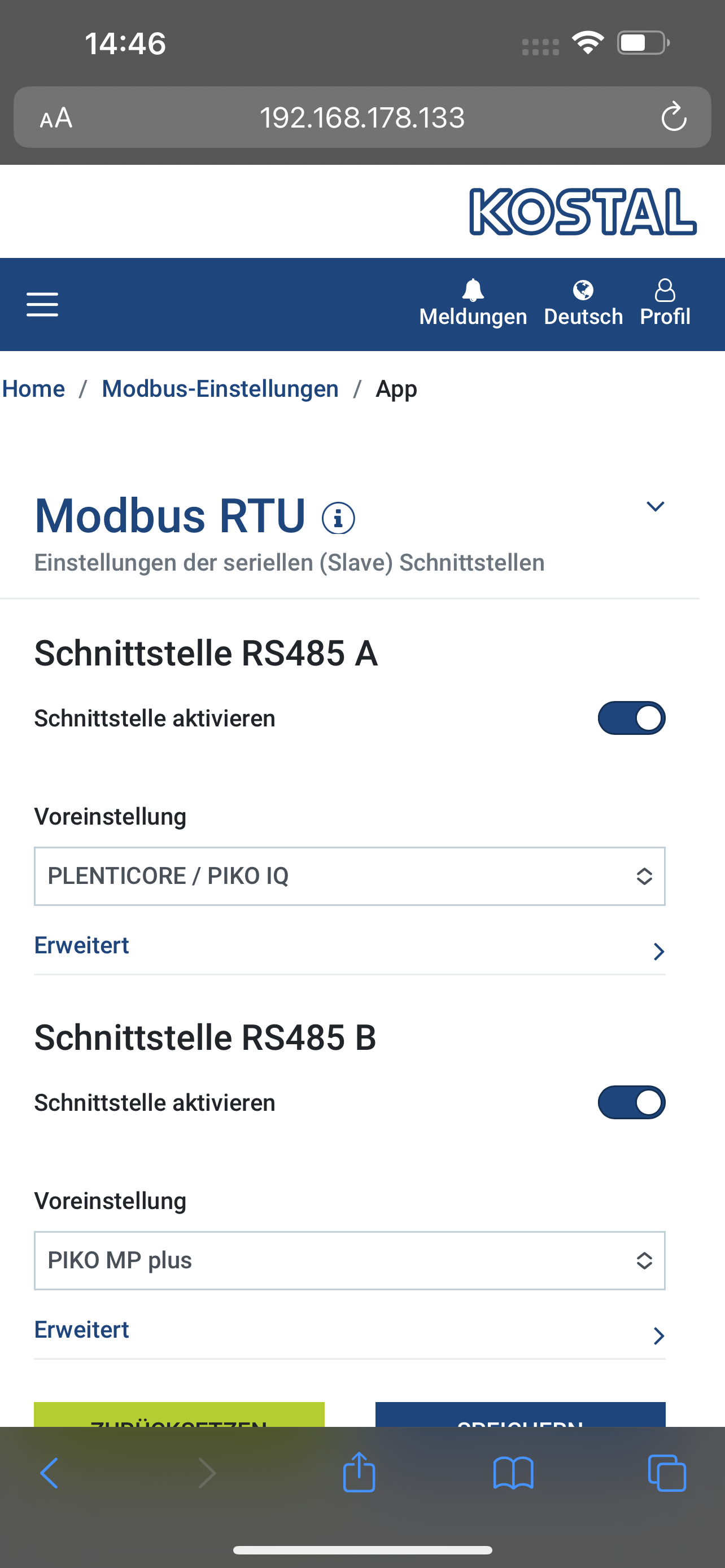725x1568 pixels.
Task: Reload the page in Safari
Action: pos(673,117)
